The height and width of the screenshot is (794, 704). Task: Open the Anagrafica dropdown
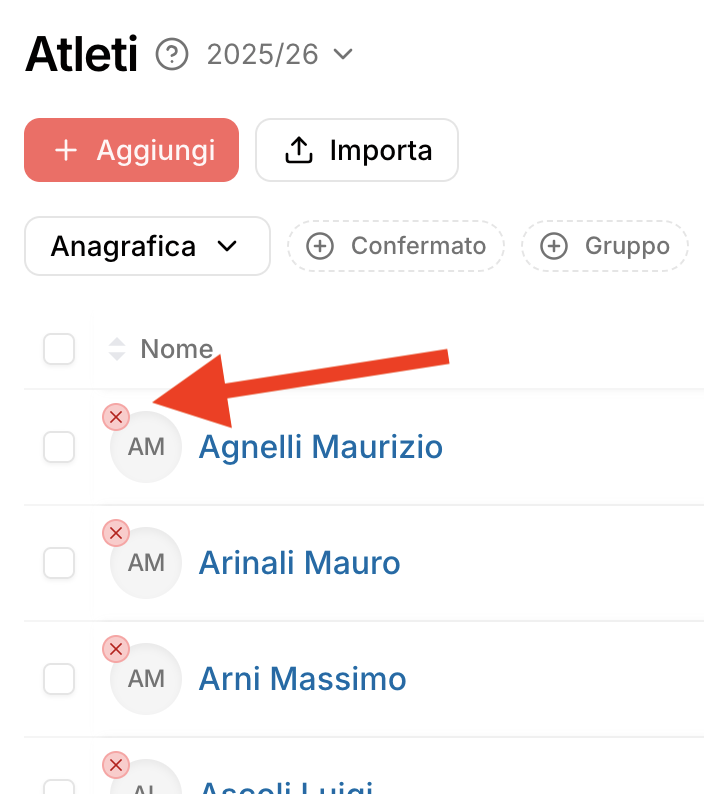tap(147, 246)
